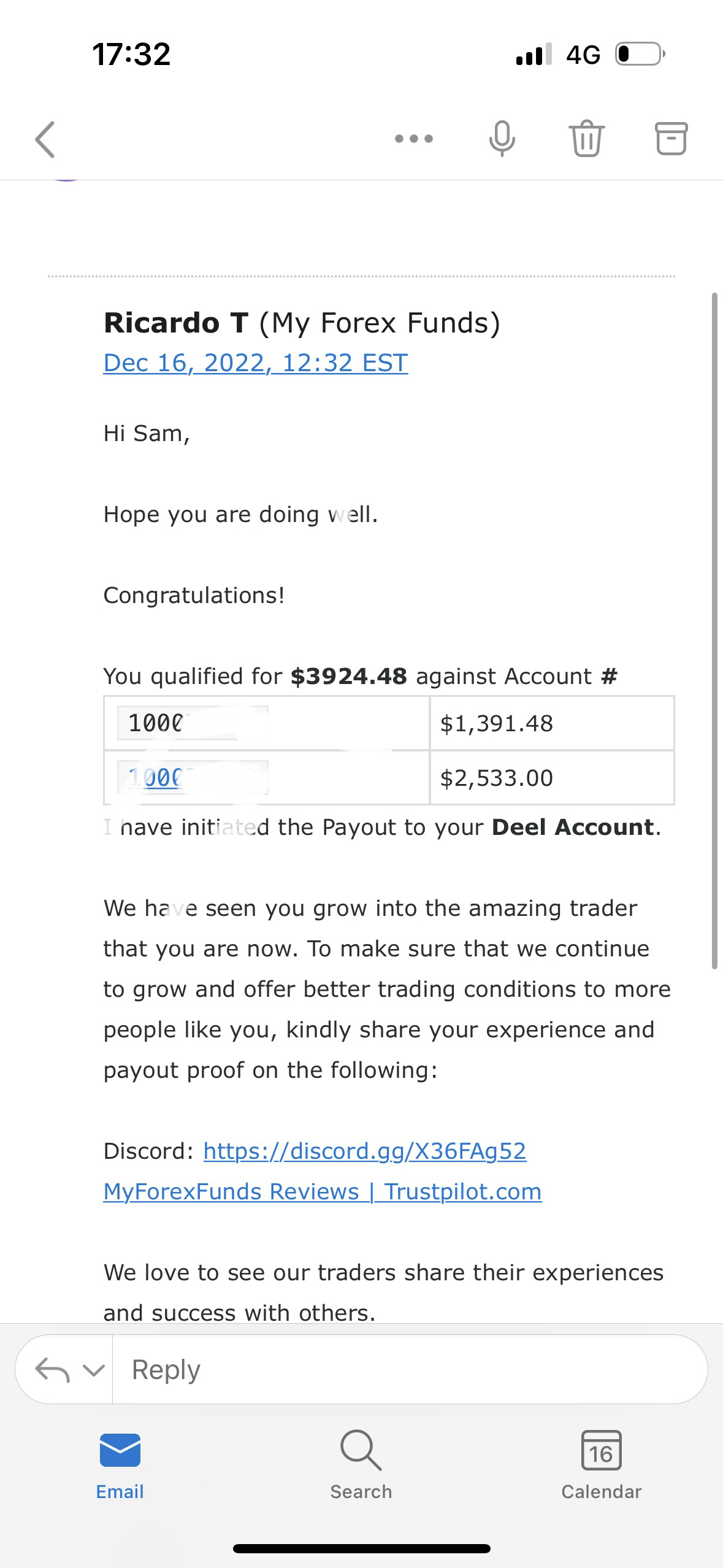This screenshot has height=1568, width=723.
Task: Switch to the Calendar tab
Action: click(601, 1465)
